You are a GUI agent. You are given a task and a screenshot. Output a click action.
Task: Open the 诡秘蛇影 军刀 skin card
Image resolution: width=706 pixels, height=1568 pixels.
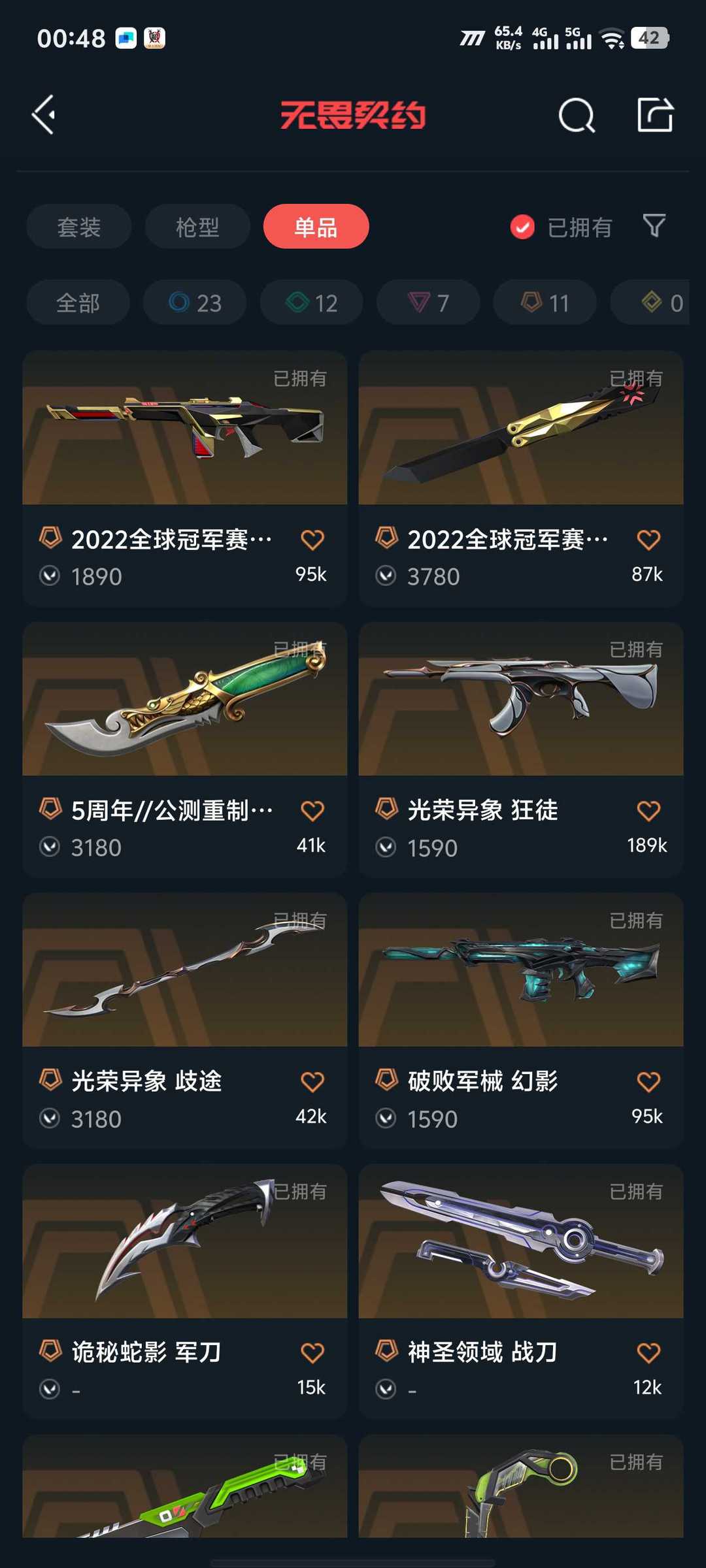tap(185, 1292)
